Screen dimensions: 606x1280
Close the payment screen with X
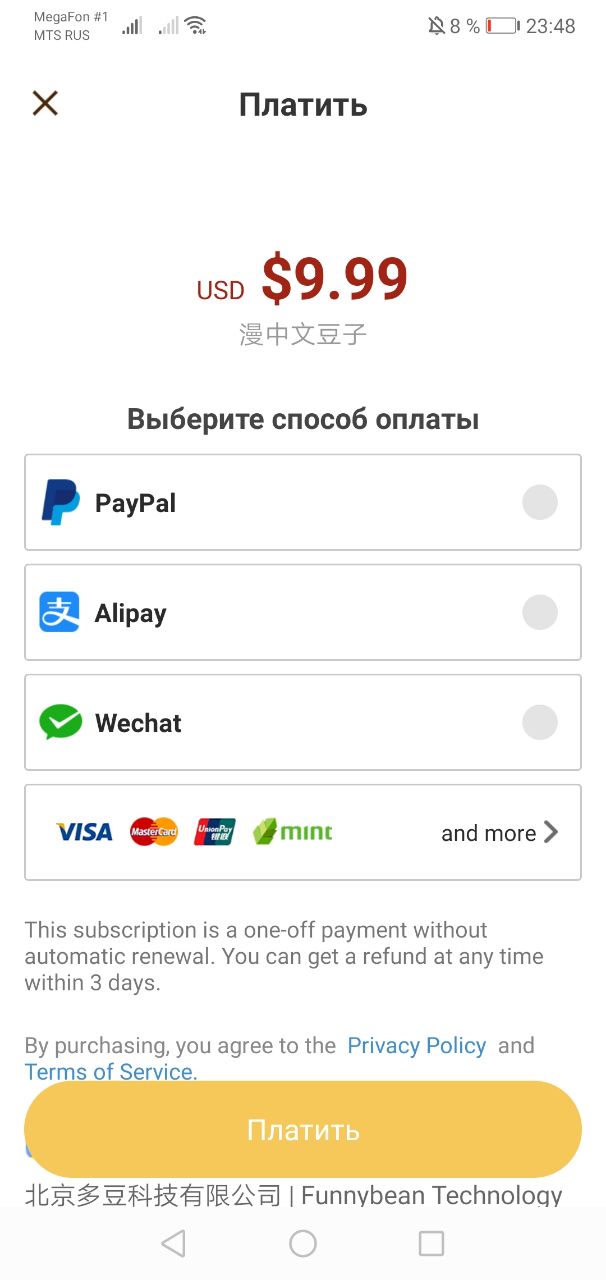click(45, 104)
